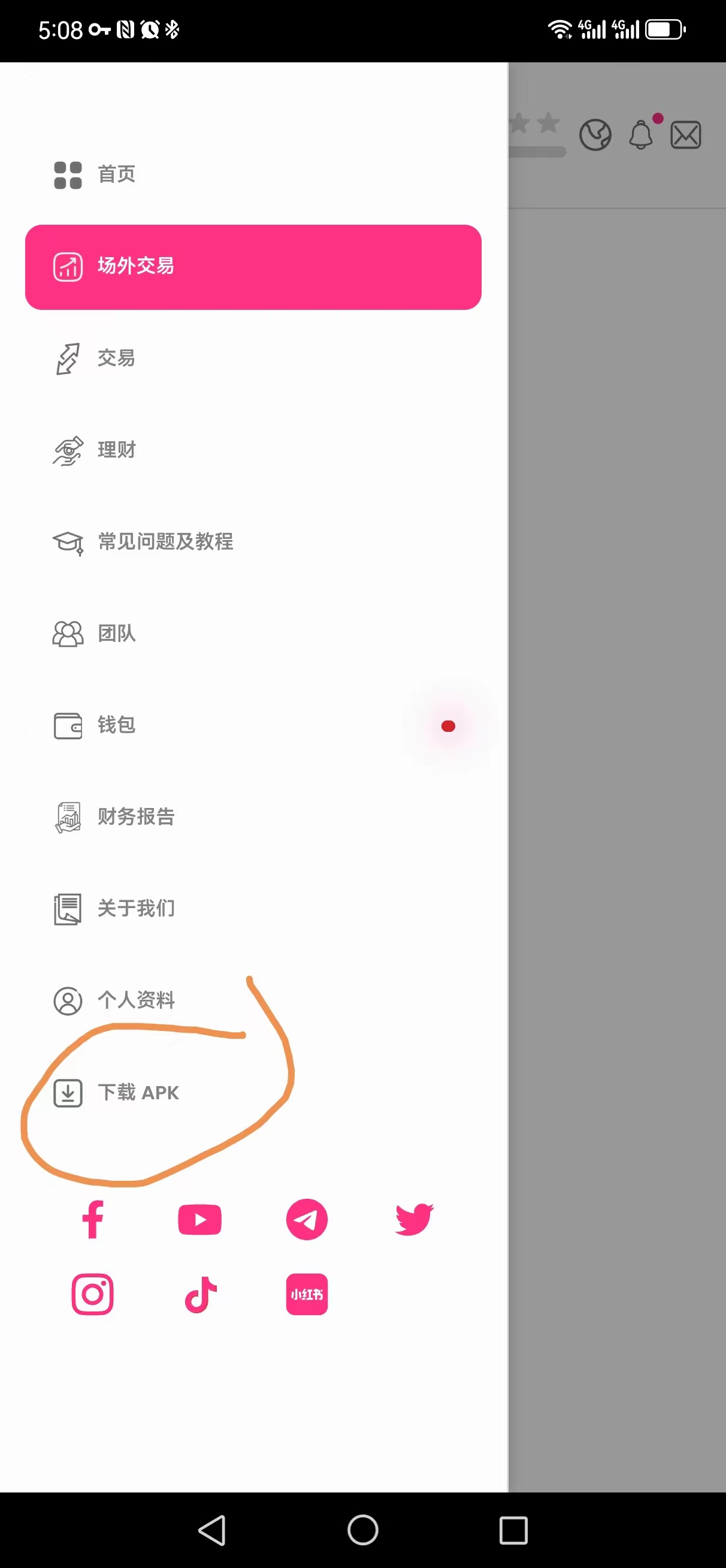Open the 团队 team page

[253, 634]
